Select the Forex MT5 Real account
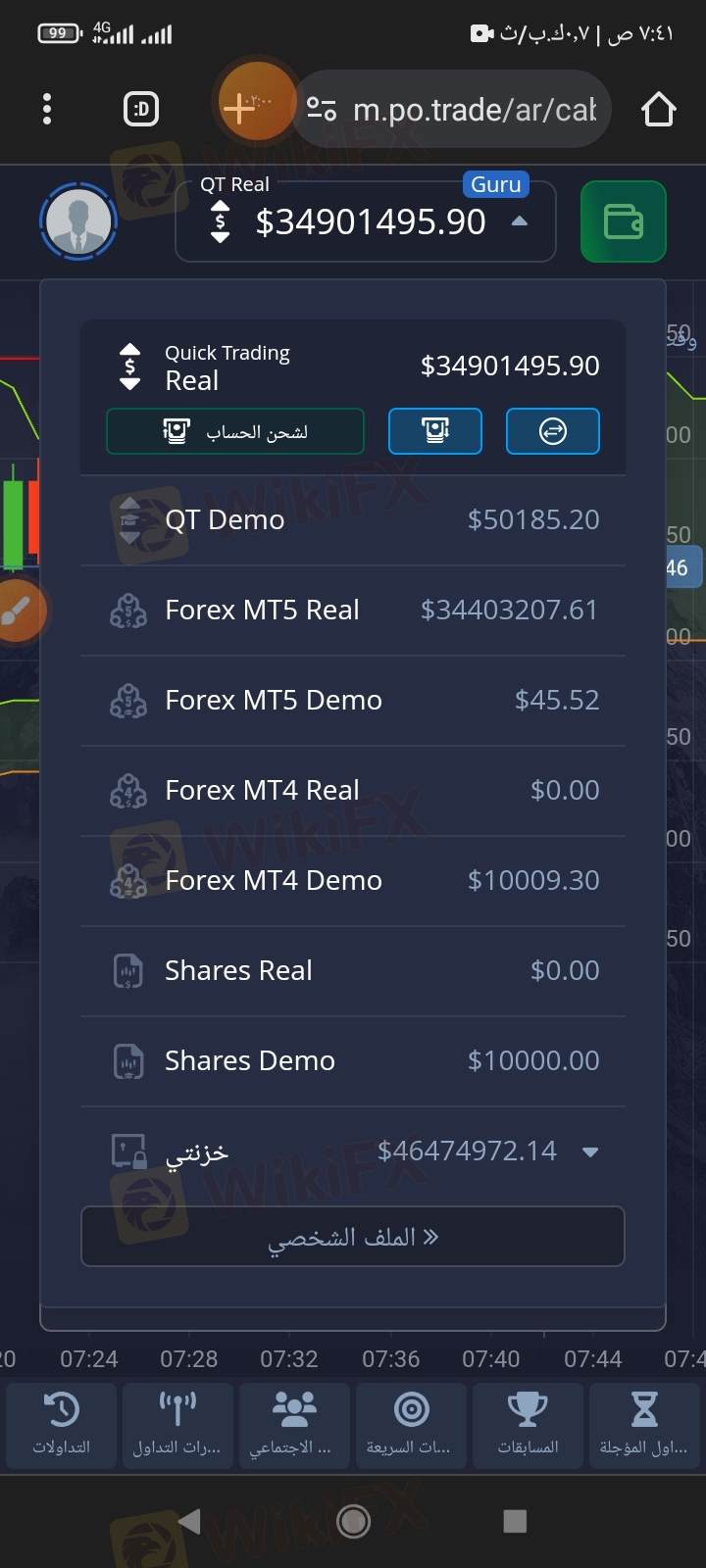 (353, 611)
